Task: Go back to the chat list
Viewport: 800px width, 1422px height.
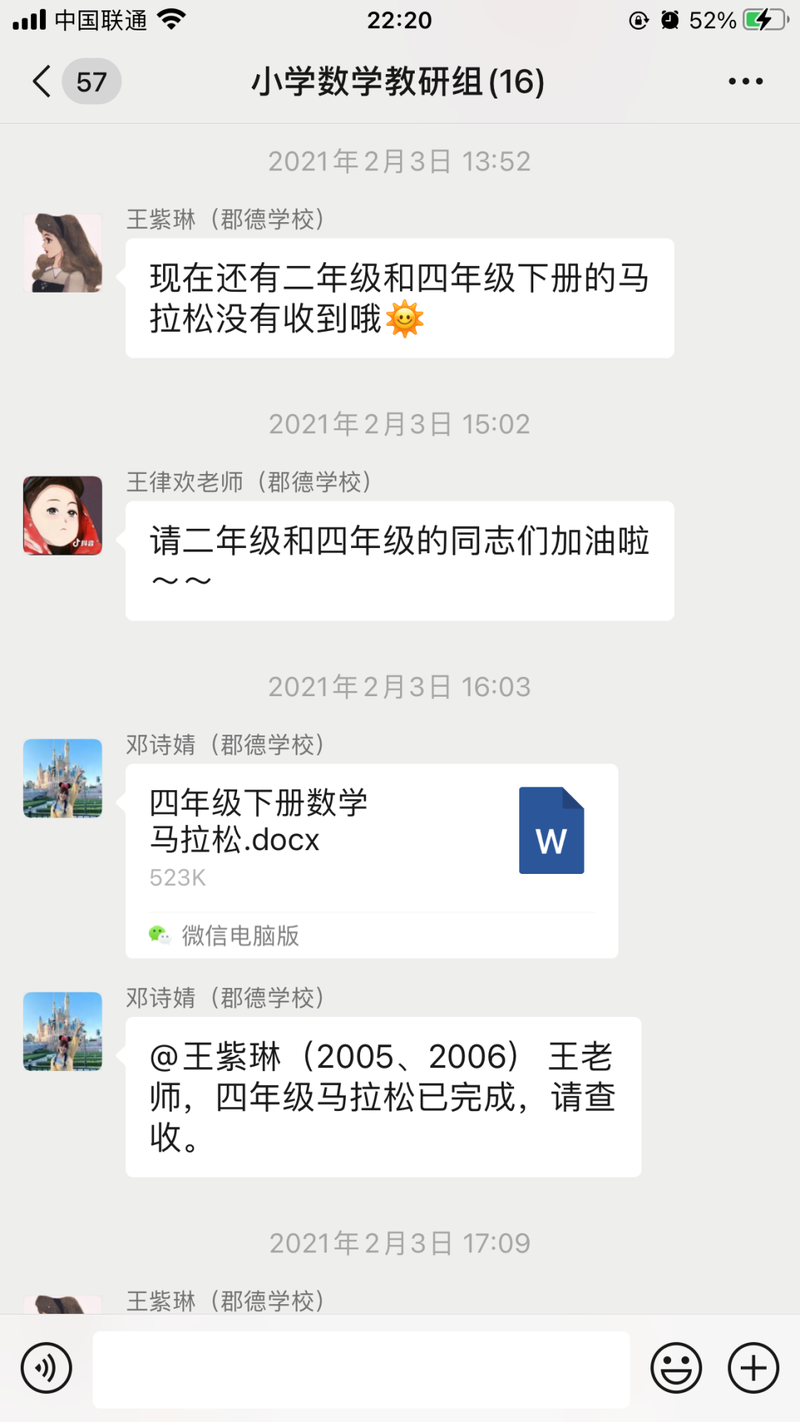Action: tap(42, 81)
